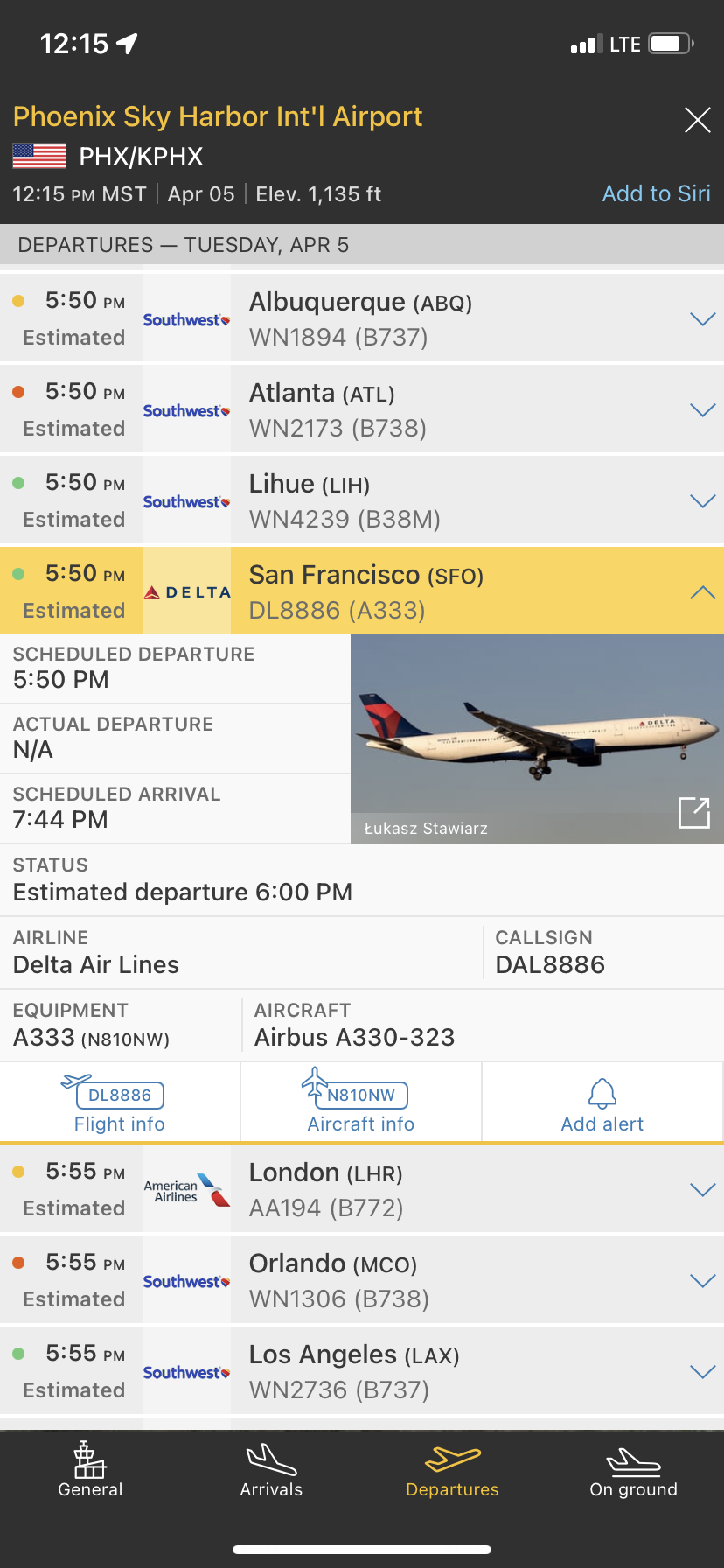Open the Delta aircraft photo fullscreen

click(694, 812)
